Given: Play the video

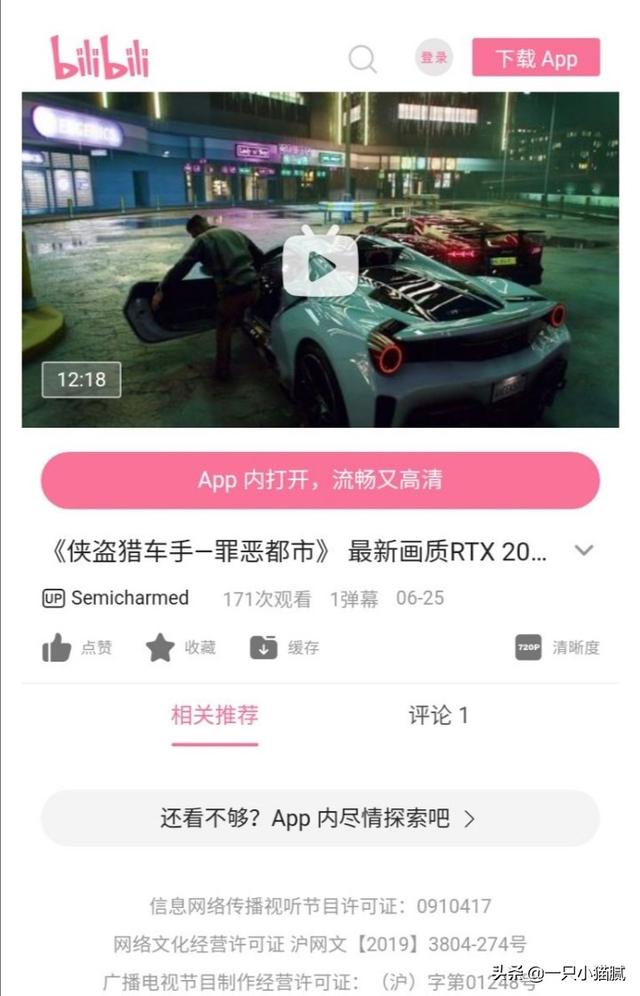Looking at the screenshot, I should [x=320, y=260].
